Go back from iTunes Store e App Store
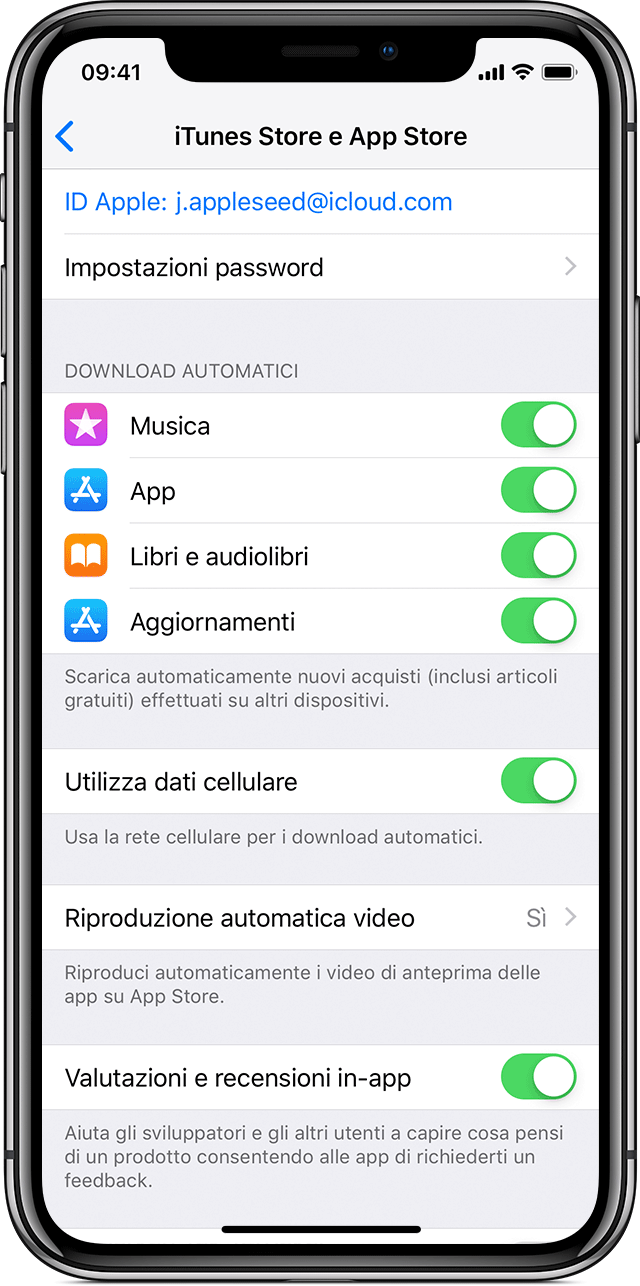The width and height of the screenshot is (640, 1286). (x=65, y=136)
